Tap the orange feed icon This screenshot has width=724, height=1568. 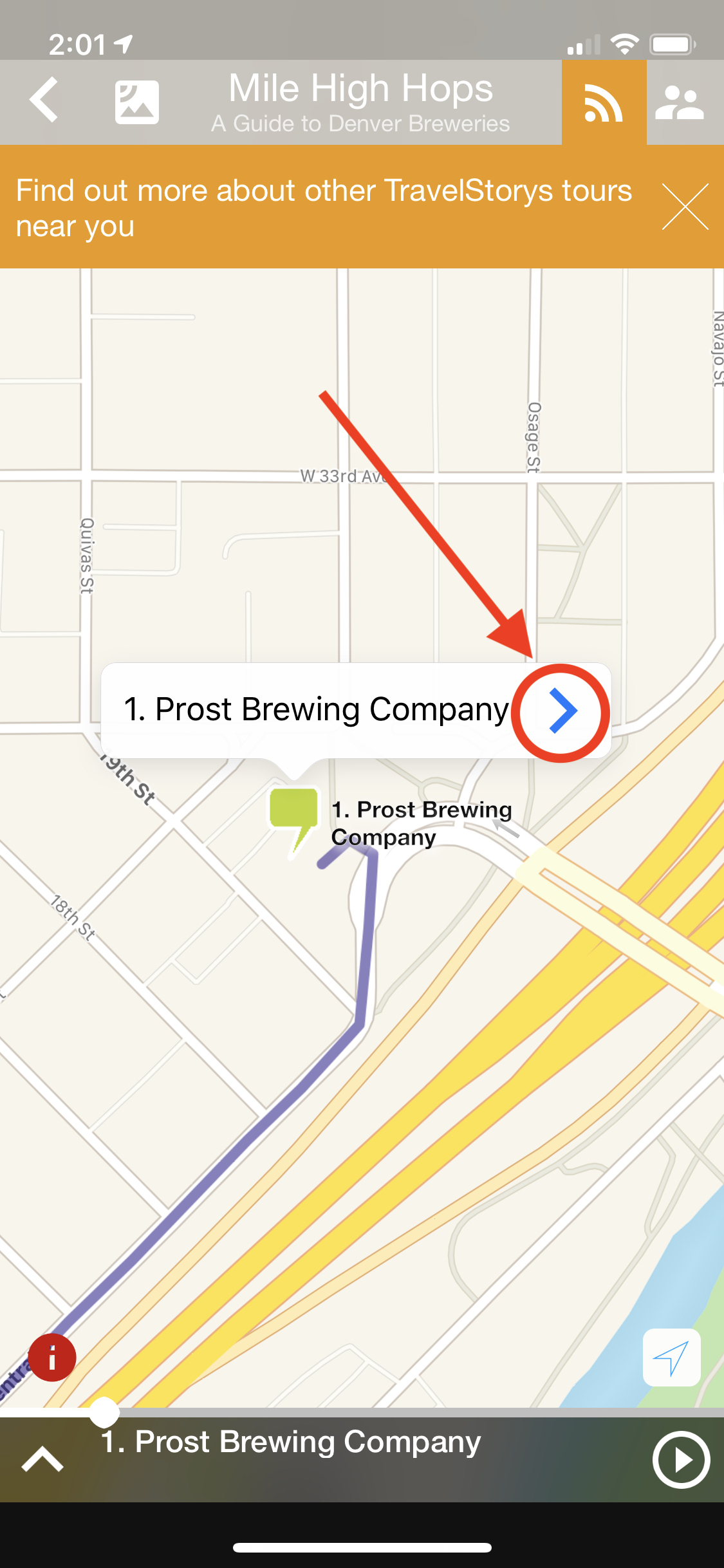(x=603, y=103)
